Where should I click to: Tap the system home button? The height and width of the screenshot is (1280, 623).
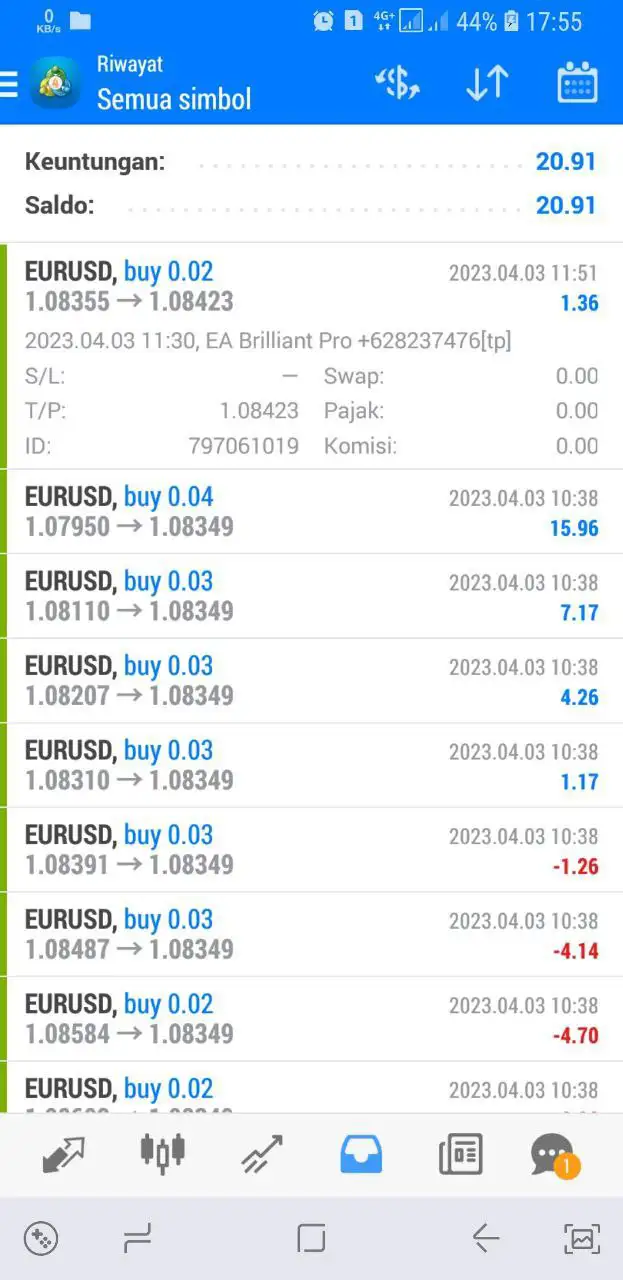311,1240
